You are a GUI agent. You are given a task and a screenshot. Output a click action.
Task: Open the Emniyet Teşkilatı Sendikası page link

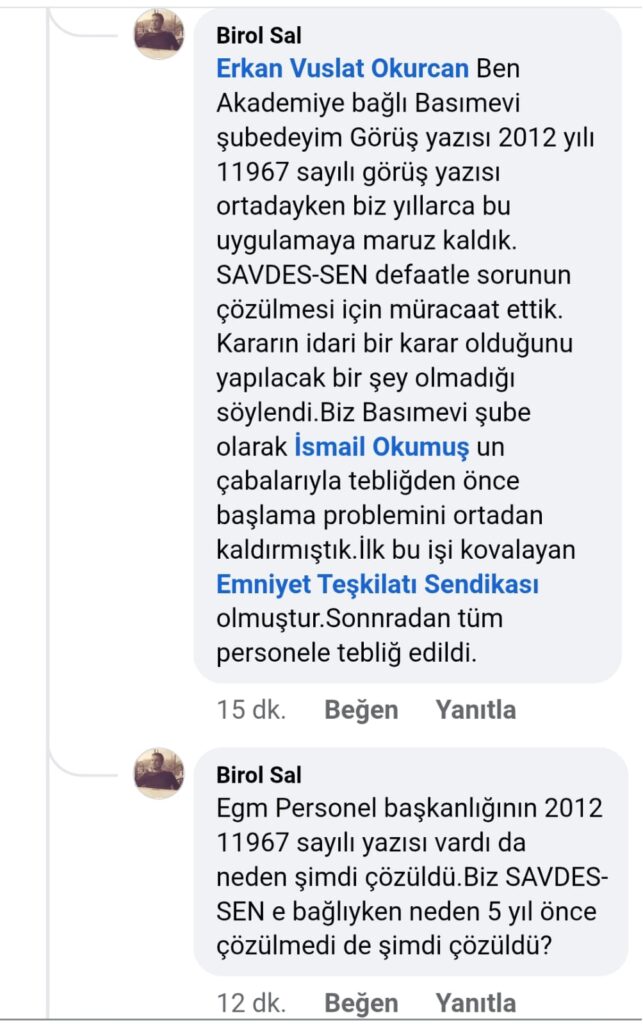coord(377,583)
